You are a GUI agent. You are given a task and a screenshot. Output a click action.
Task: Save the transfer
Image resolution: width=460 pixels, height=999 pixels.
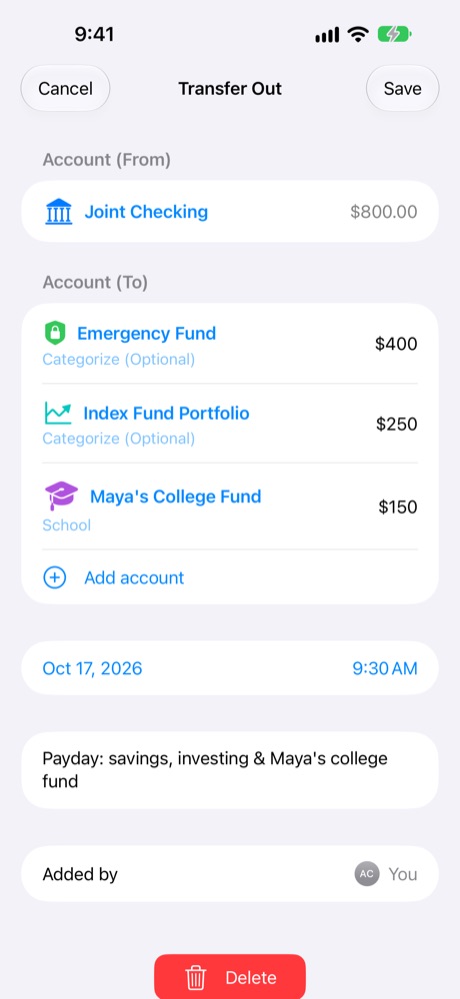(x=402, y=89)
